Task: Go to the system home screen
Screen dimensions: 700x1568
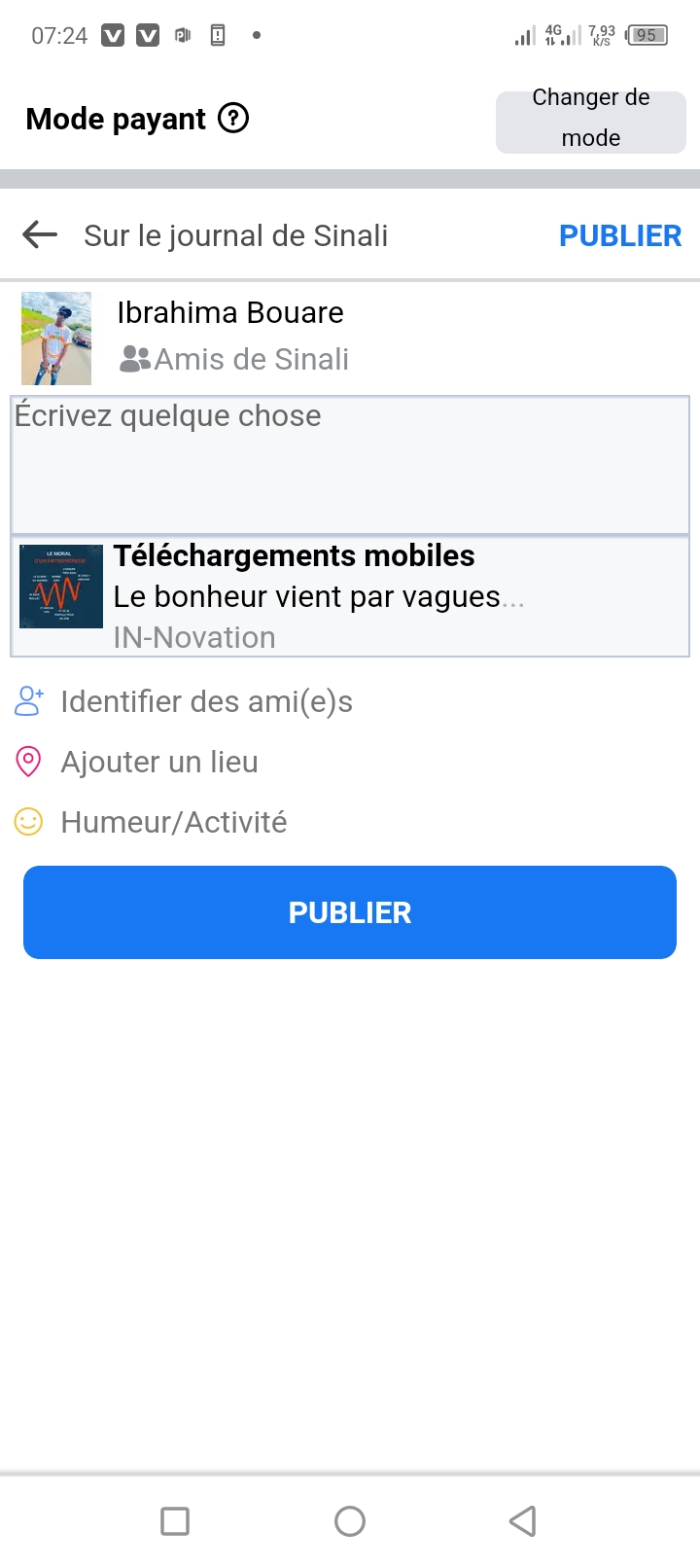Action: pyautogui.click(x=350, y=1520)
